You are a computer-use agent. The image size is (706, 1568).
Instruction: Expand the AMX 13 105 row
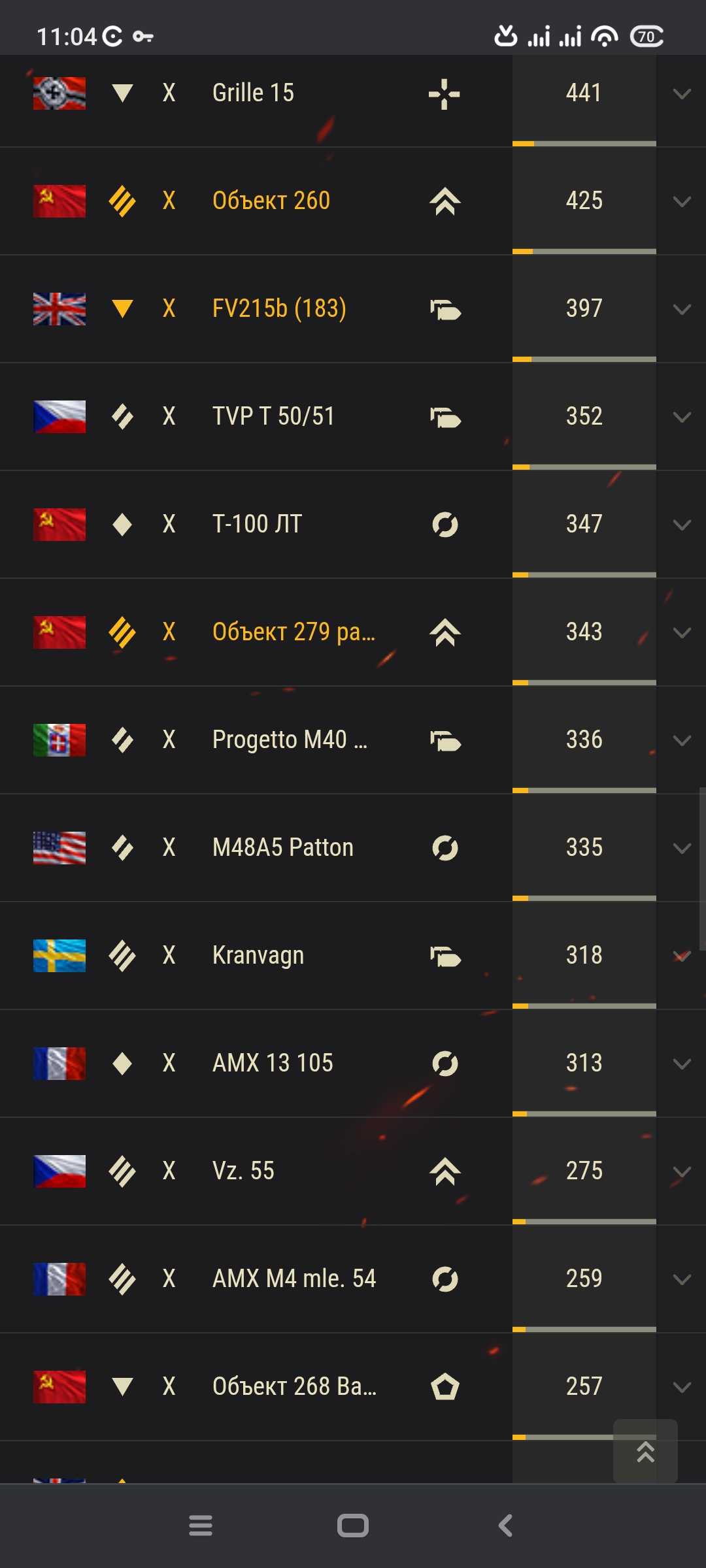click(x=682, y=1064)
